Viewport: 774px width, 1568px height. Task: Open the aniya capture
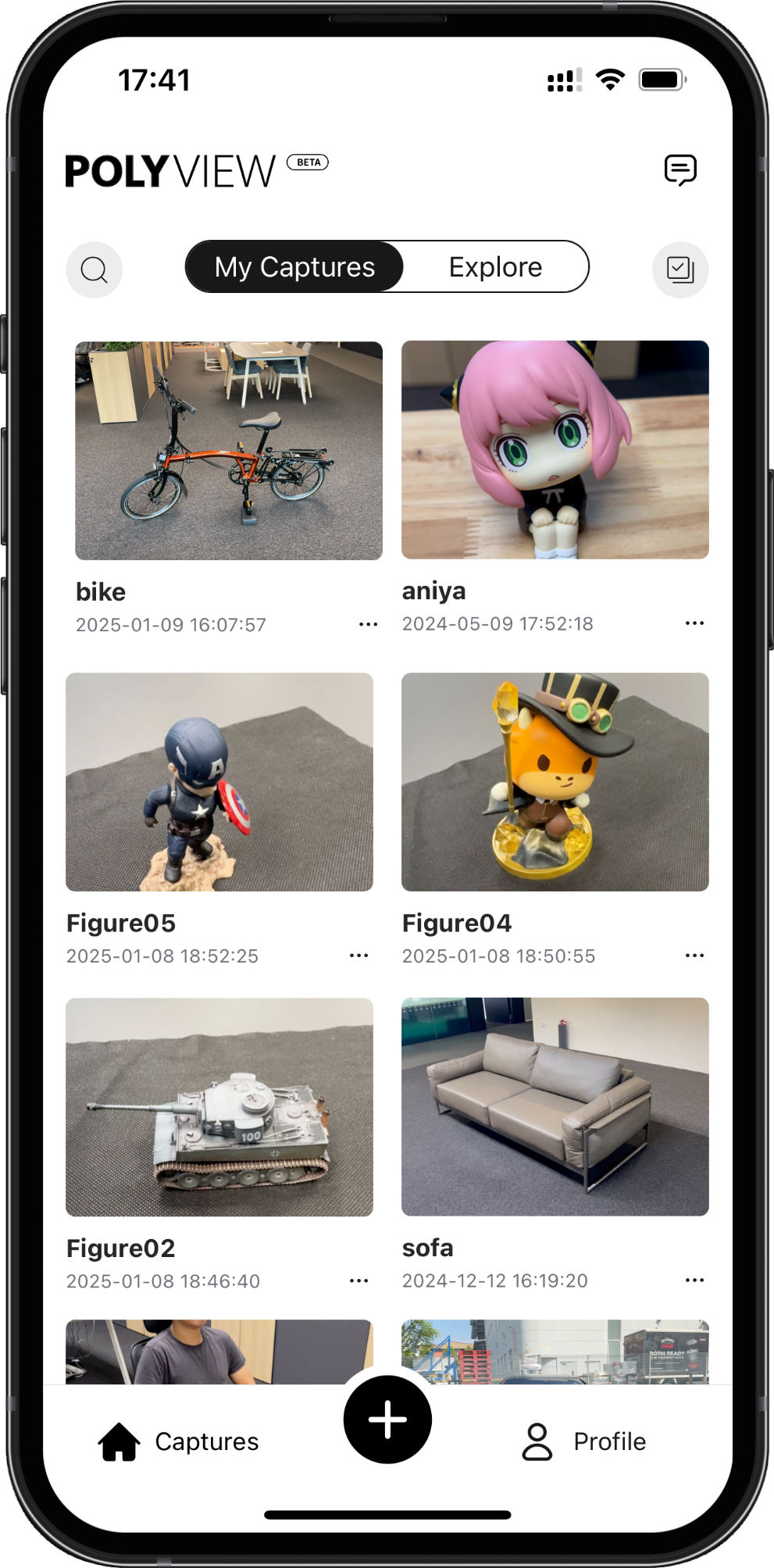pos(555,450)
